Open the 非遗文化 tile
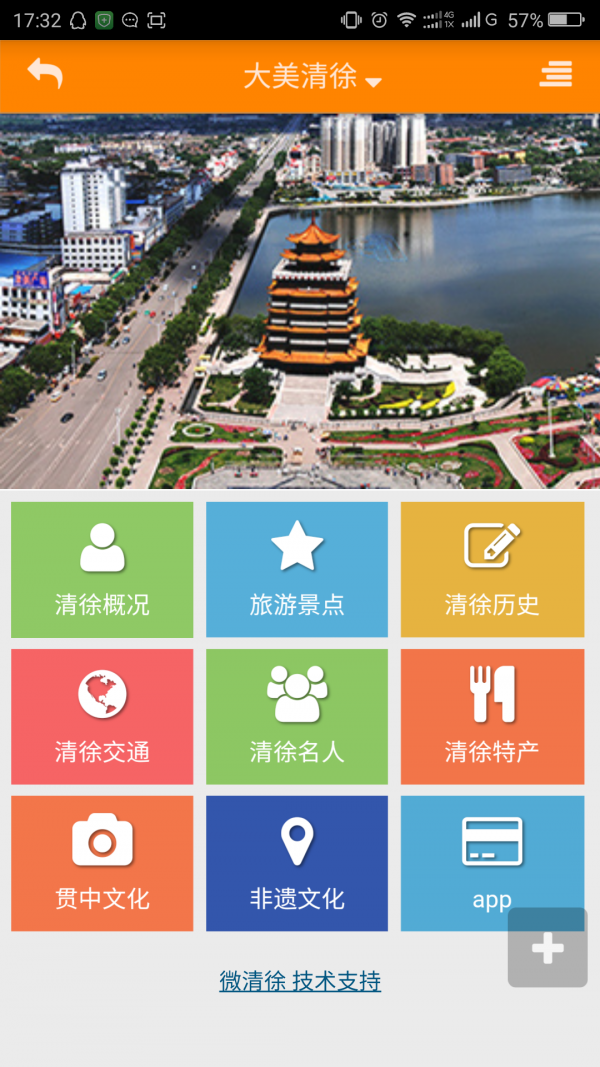The image size is (600, 1067). pos(297,863)
